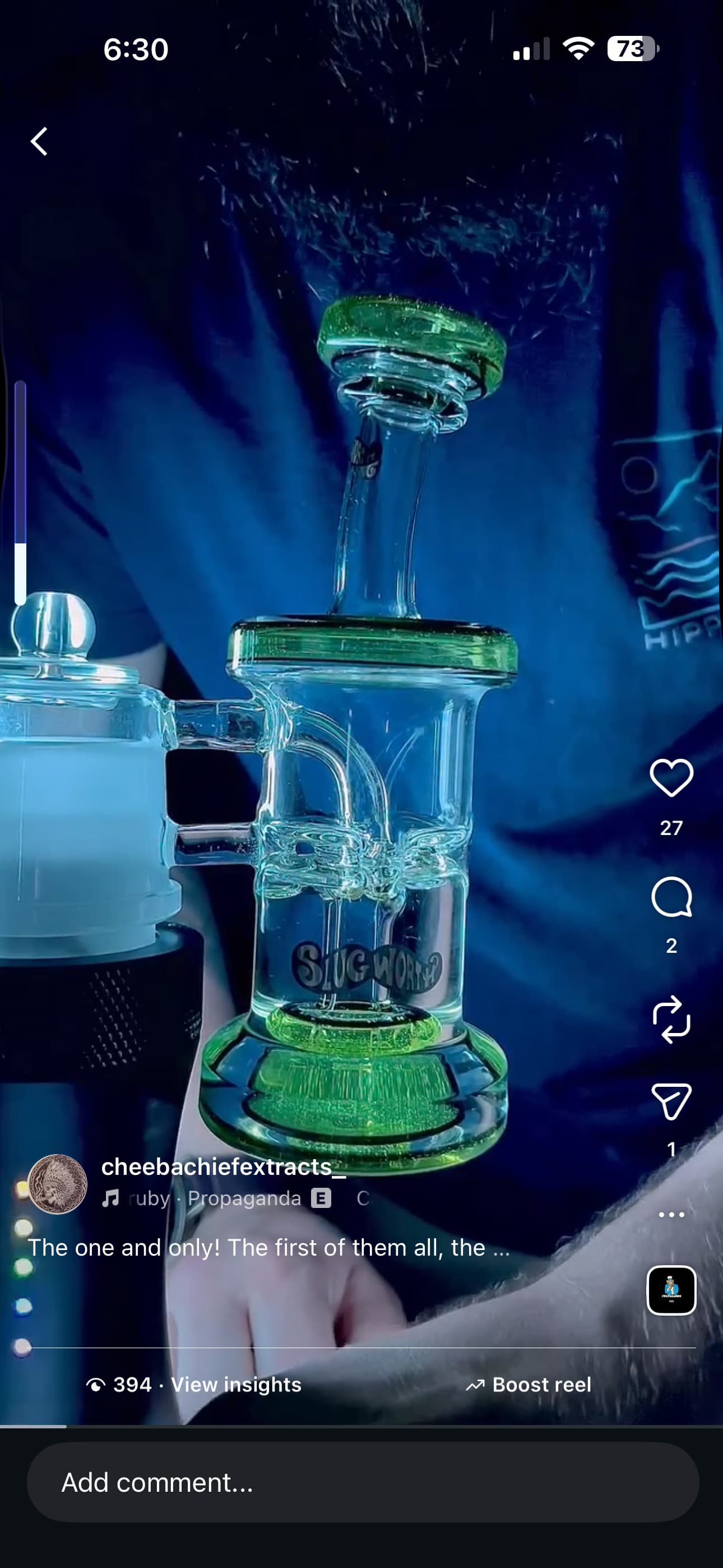Expand the caption starting "The one and only!"

[268, 1247]
